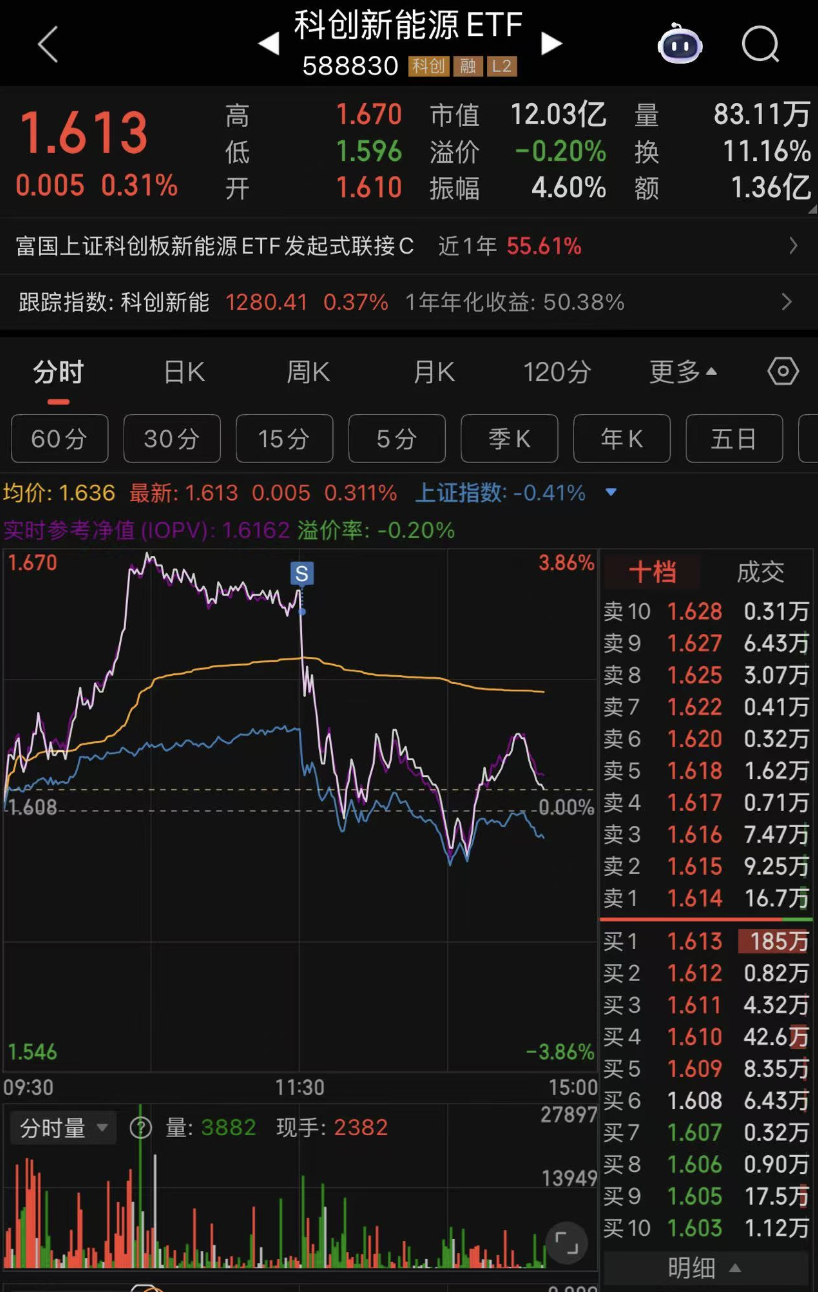Expand the 更多 chart period menu
Viewport: 818px width, 1292px height.
(x=683, y=373)
